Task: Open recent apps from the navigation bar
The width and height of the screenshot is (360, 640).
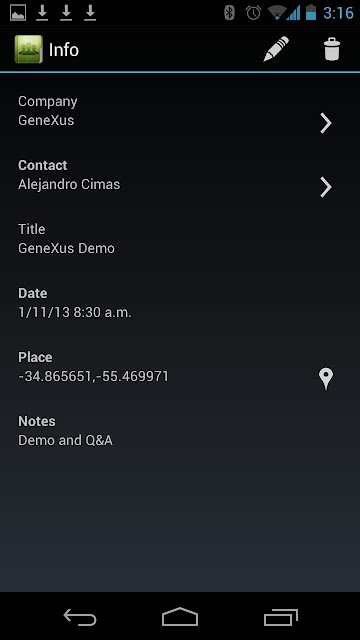Action: click(280, 617)
